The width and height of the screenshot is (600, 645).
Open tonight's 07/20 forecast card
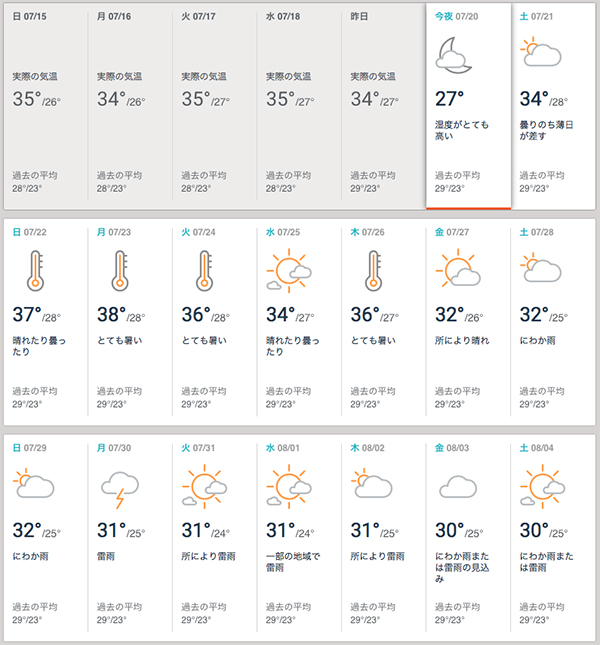click(x=468, y=105)
